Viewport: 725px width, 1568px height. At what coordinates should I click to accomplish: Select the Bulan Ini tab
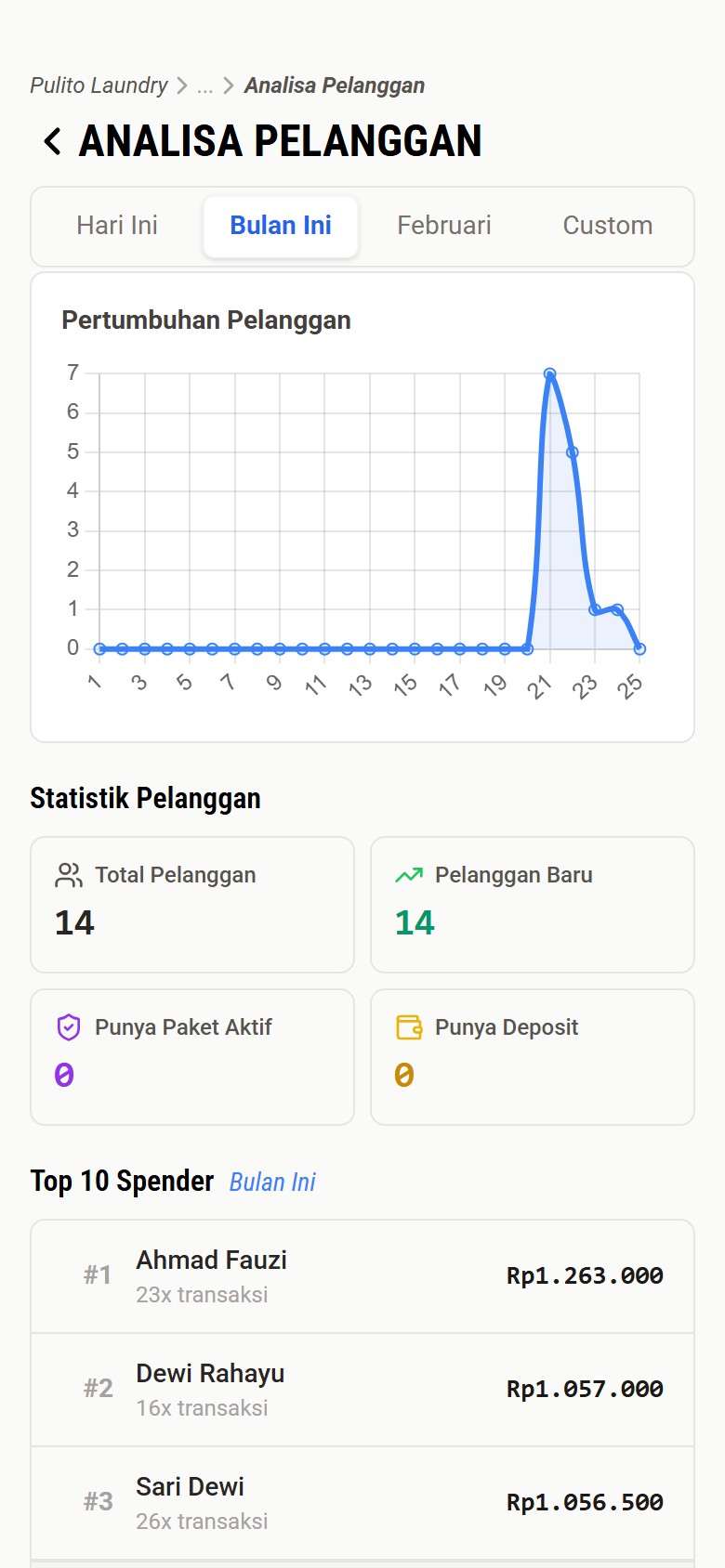click(281, 226)
